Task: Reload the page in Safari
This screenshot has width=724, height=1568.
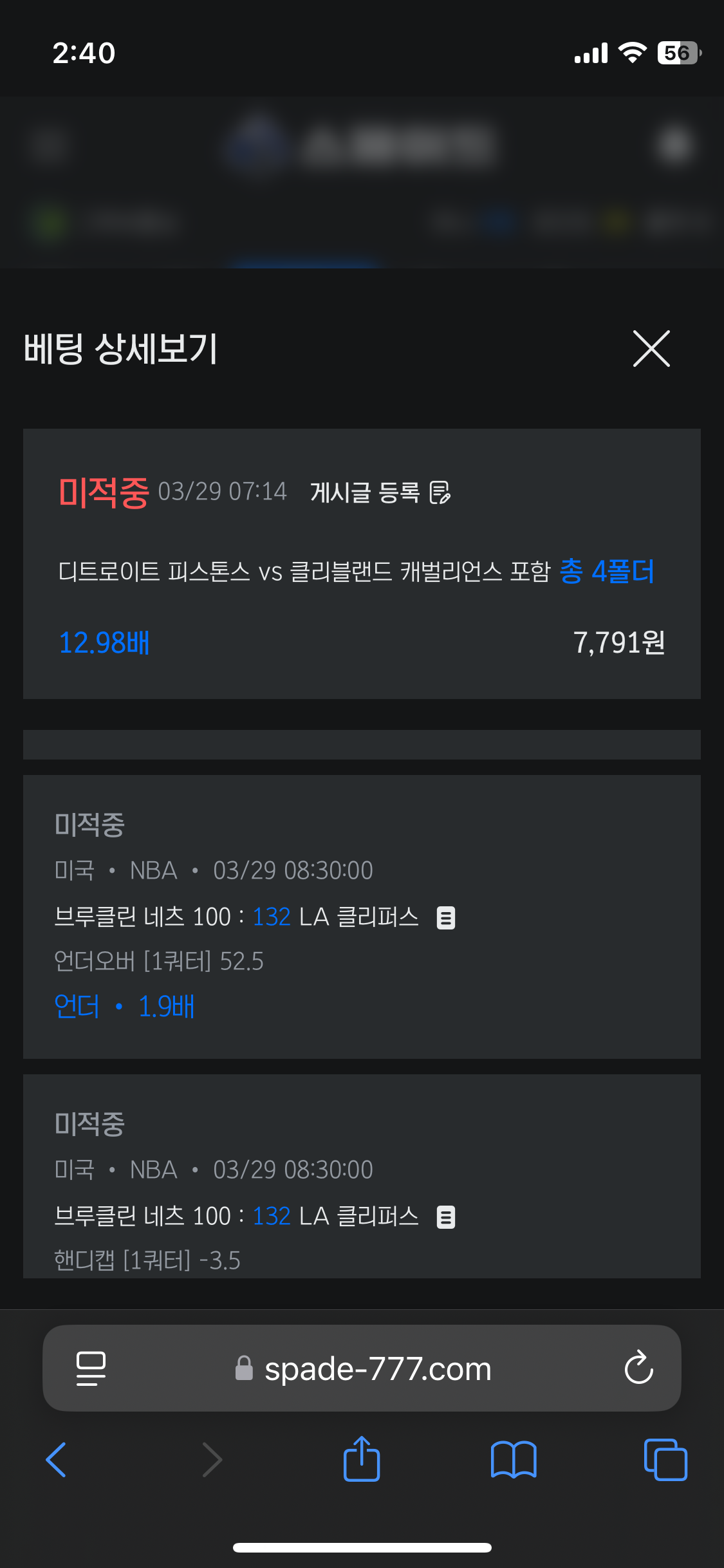Action: pyautogui.click(x=638, y=1368)
